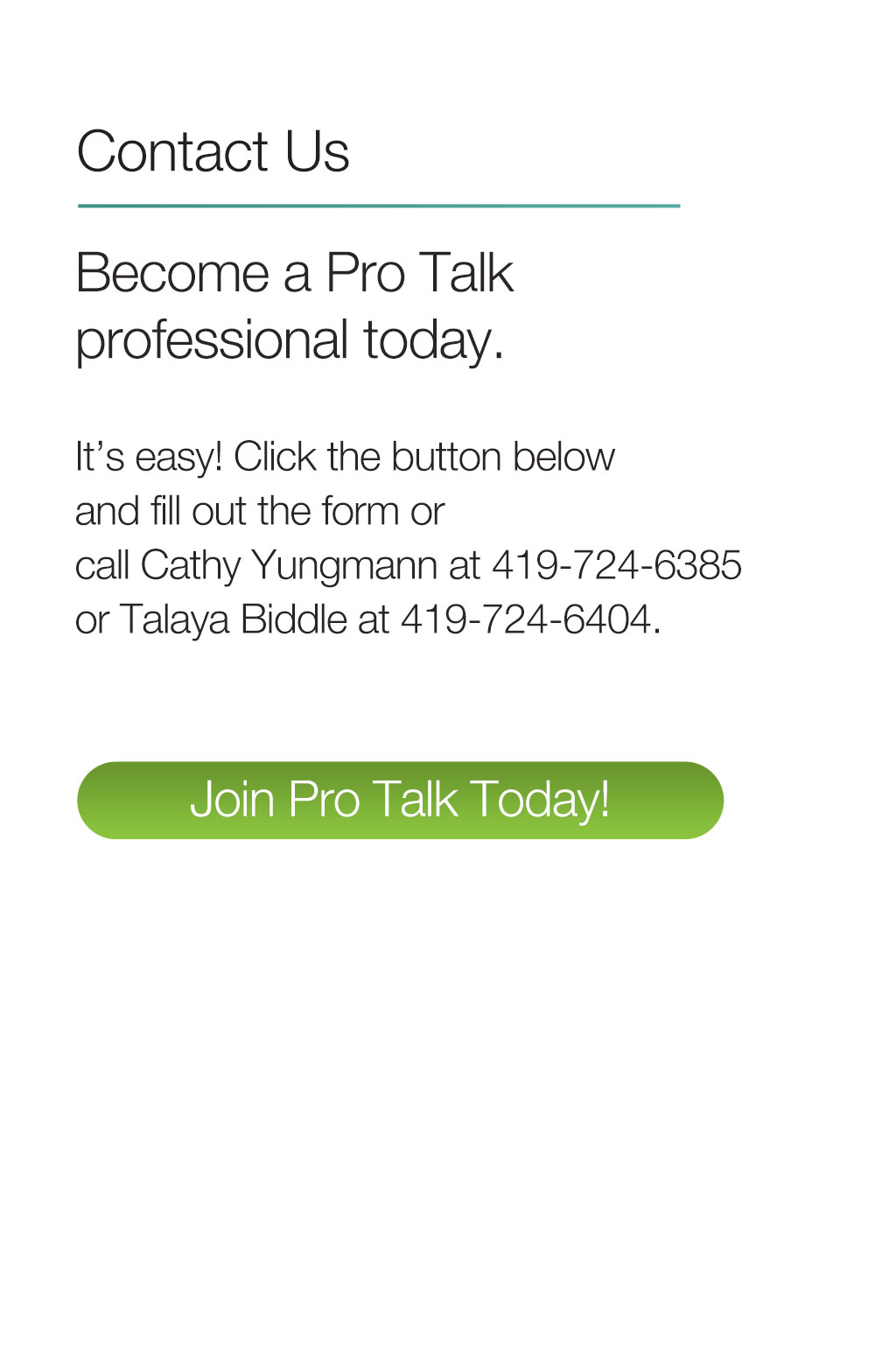Tap the Join Pro Talk Today button

pyautogui.click(x=400, y=800)
